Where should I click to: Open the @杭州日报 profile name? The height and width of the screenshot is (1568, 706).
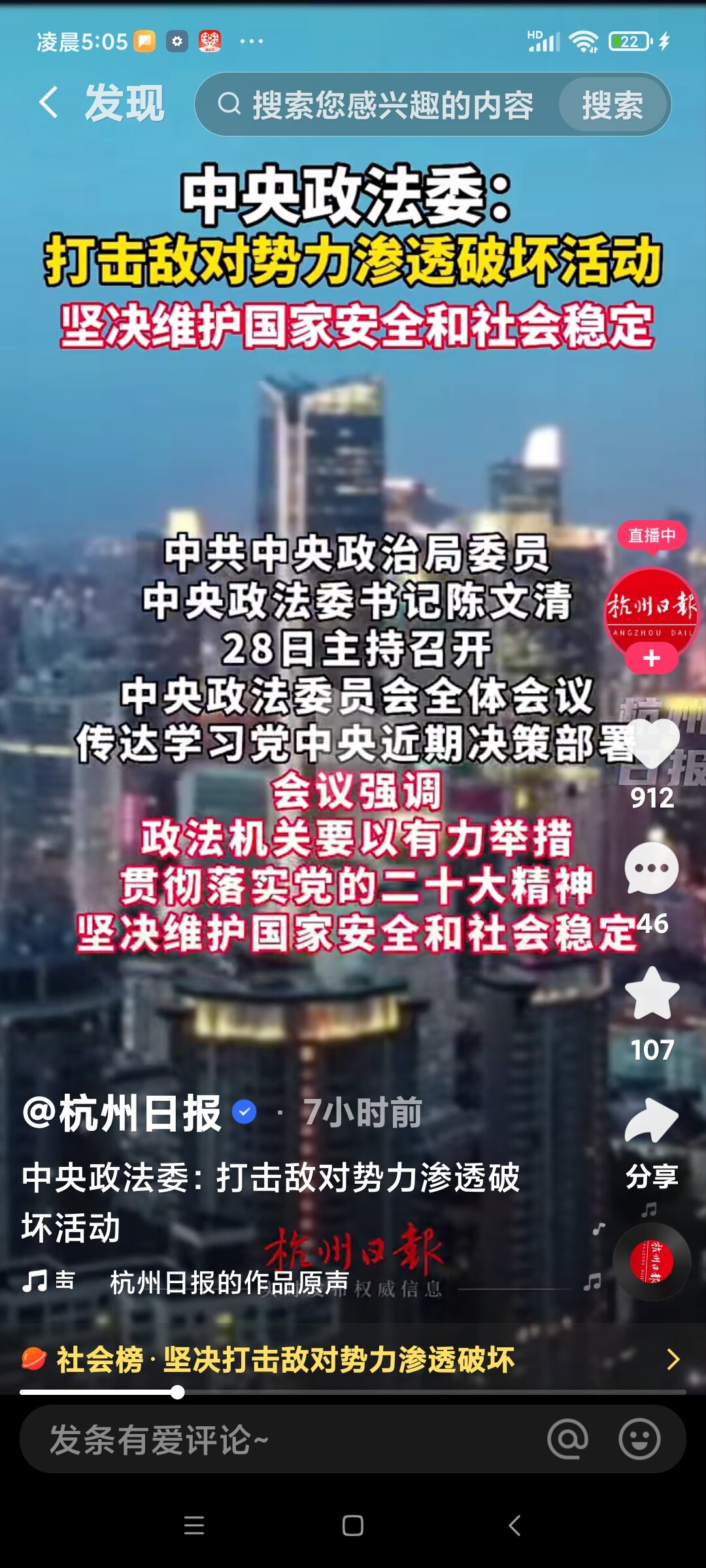pyautogui.click(x=122, y=1113)
